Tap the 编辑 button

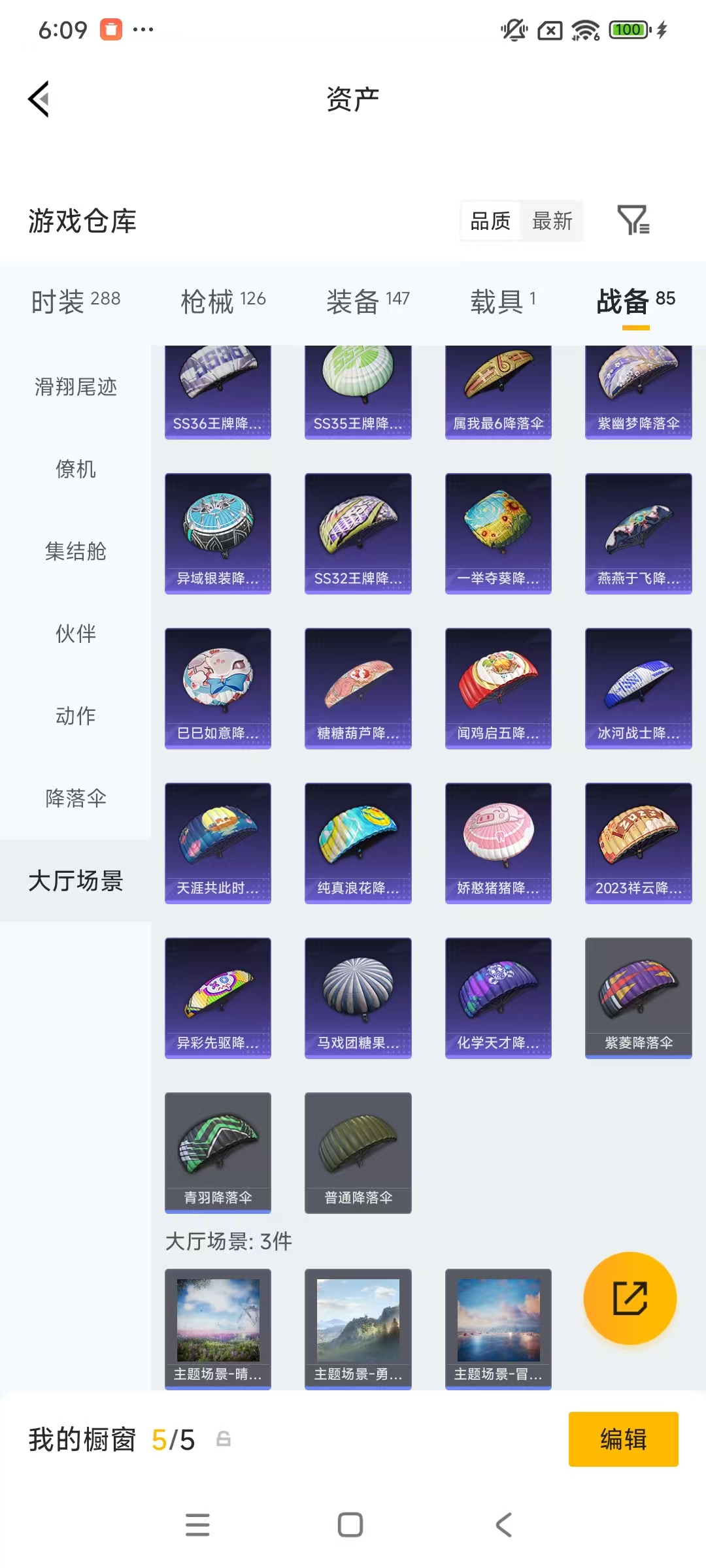(622, 1439)
